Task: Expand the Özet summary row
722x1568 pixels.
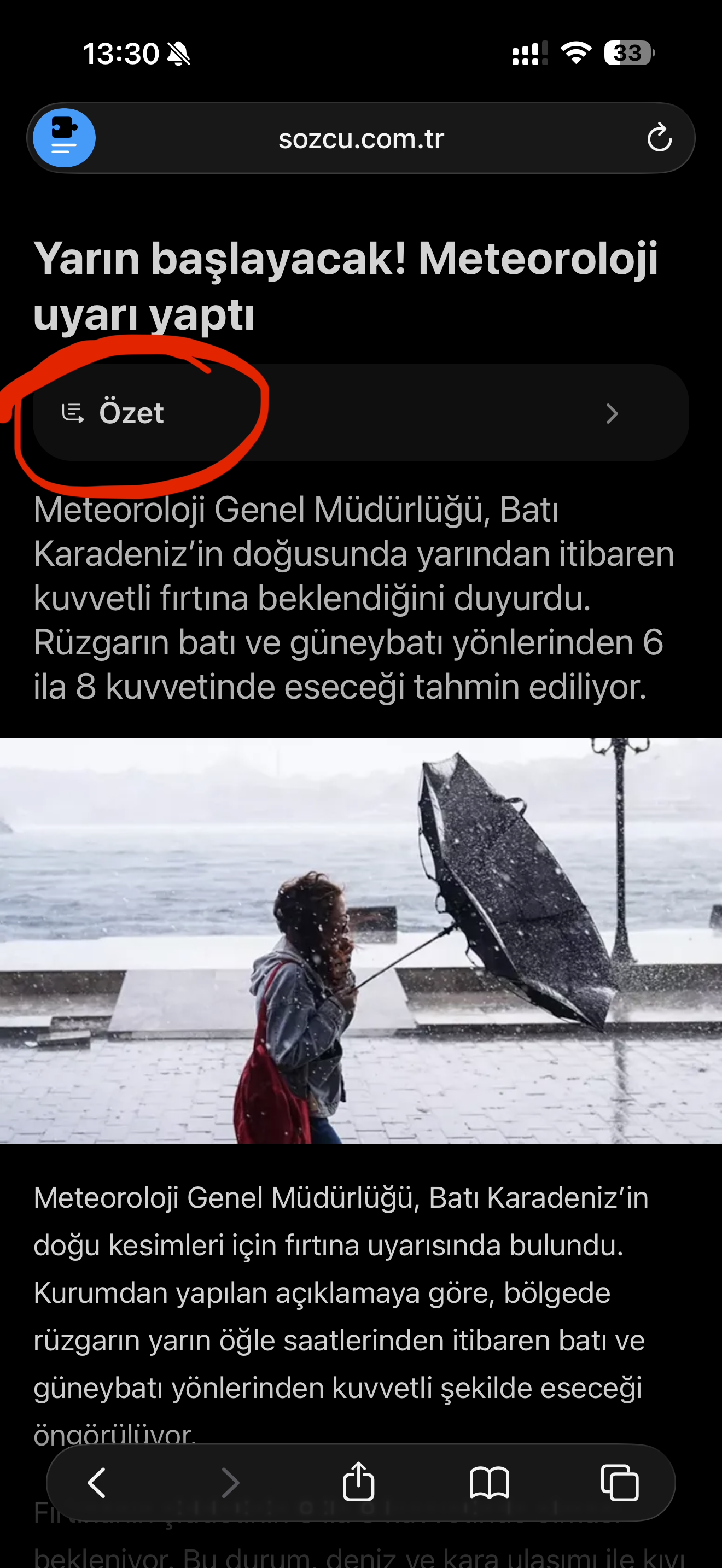Action: [x=360, y=413]
